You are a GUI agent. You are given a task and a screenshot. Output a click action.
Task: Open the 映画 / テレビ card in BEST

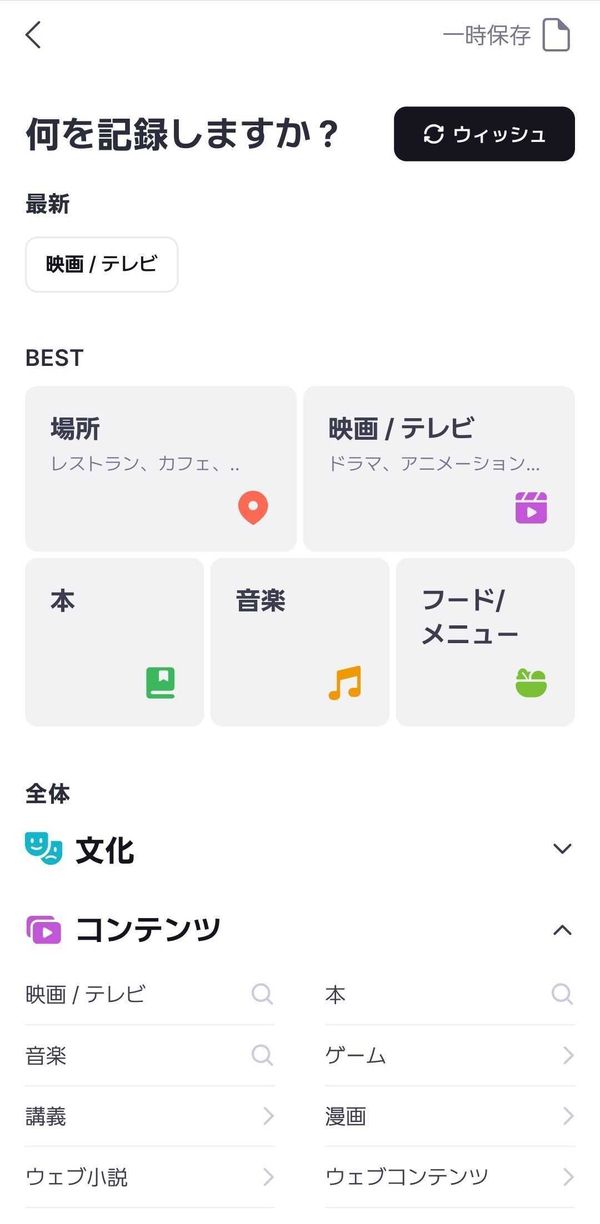tap(439, 468)
